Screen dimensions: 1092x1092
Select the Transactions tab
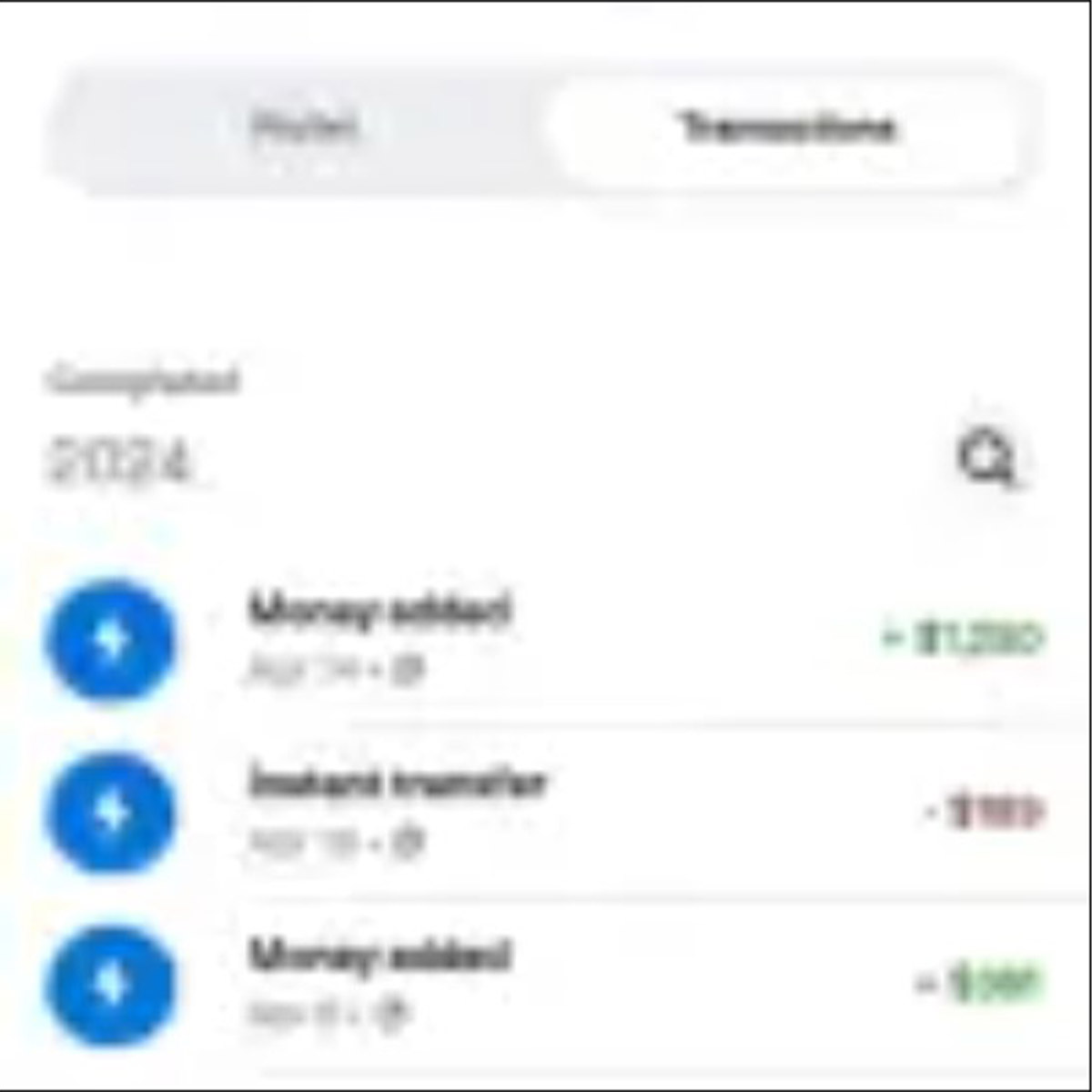[787, 128]
